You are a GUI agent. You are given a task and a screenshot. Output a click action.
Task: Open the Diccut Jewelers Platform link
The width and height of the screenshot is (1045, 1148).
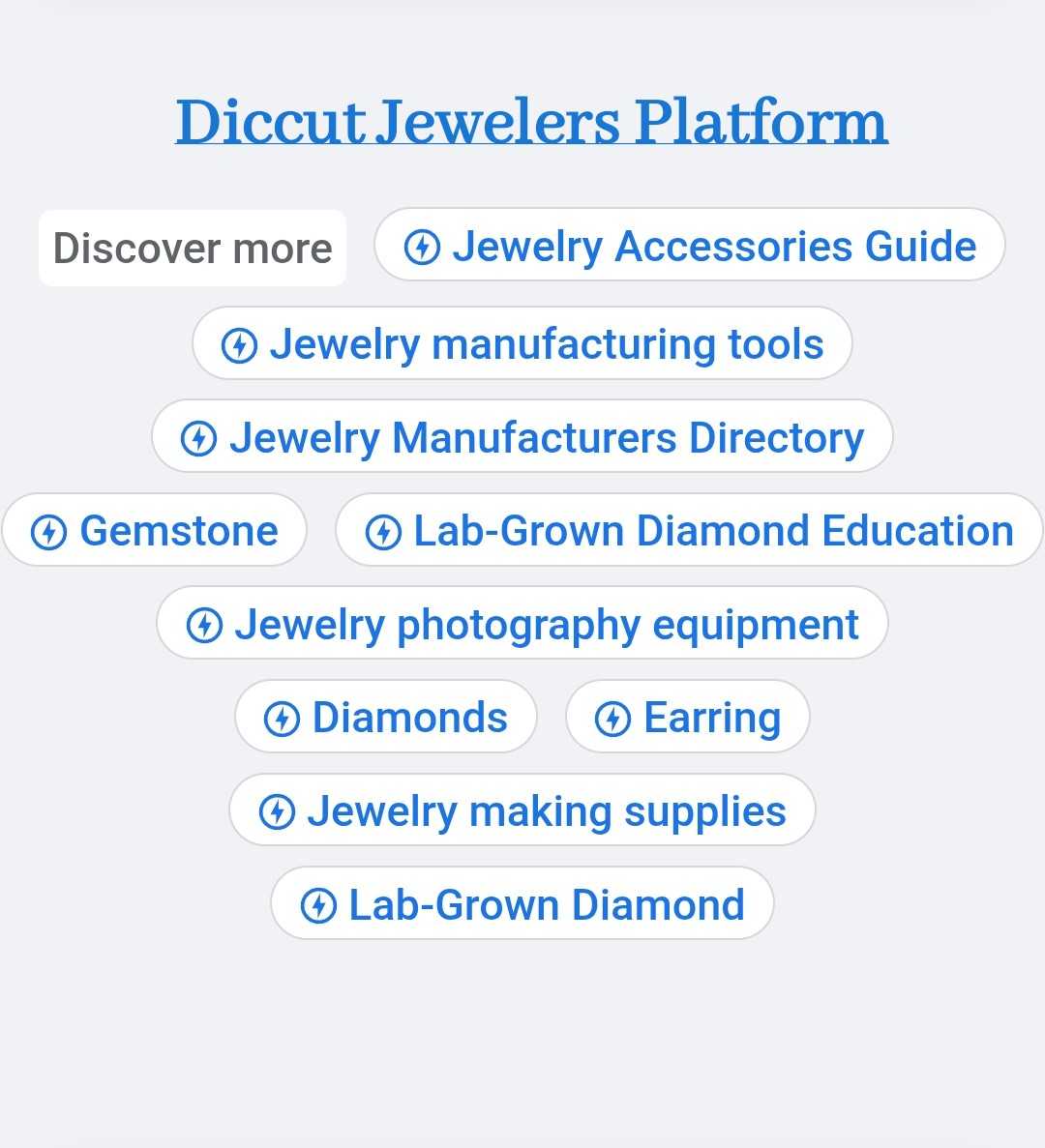coord(531,122)
